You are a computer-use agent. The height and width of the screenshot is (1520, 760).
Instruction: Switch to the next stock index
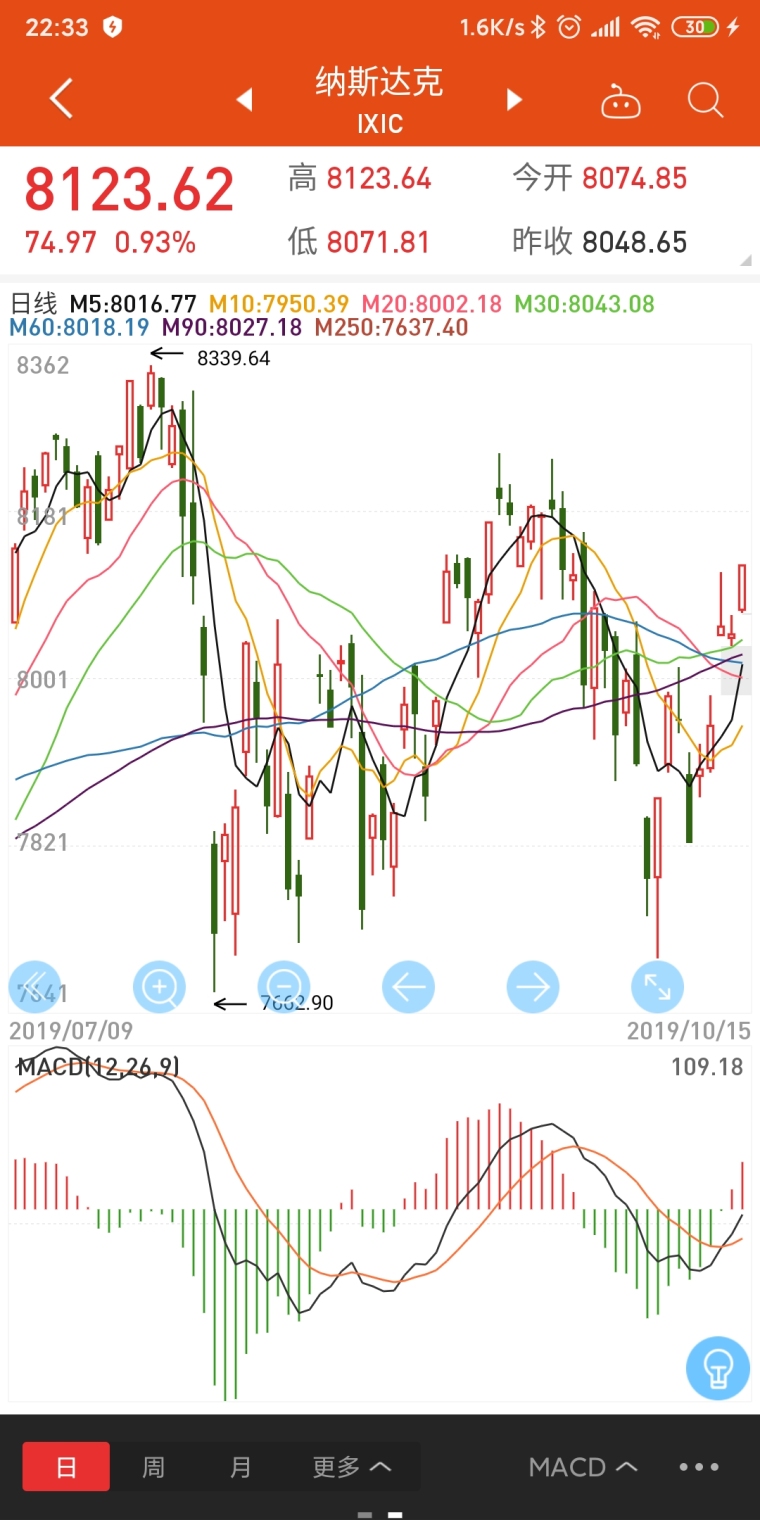click(514, 100)
